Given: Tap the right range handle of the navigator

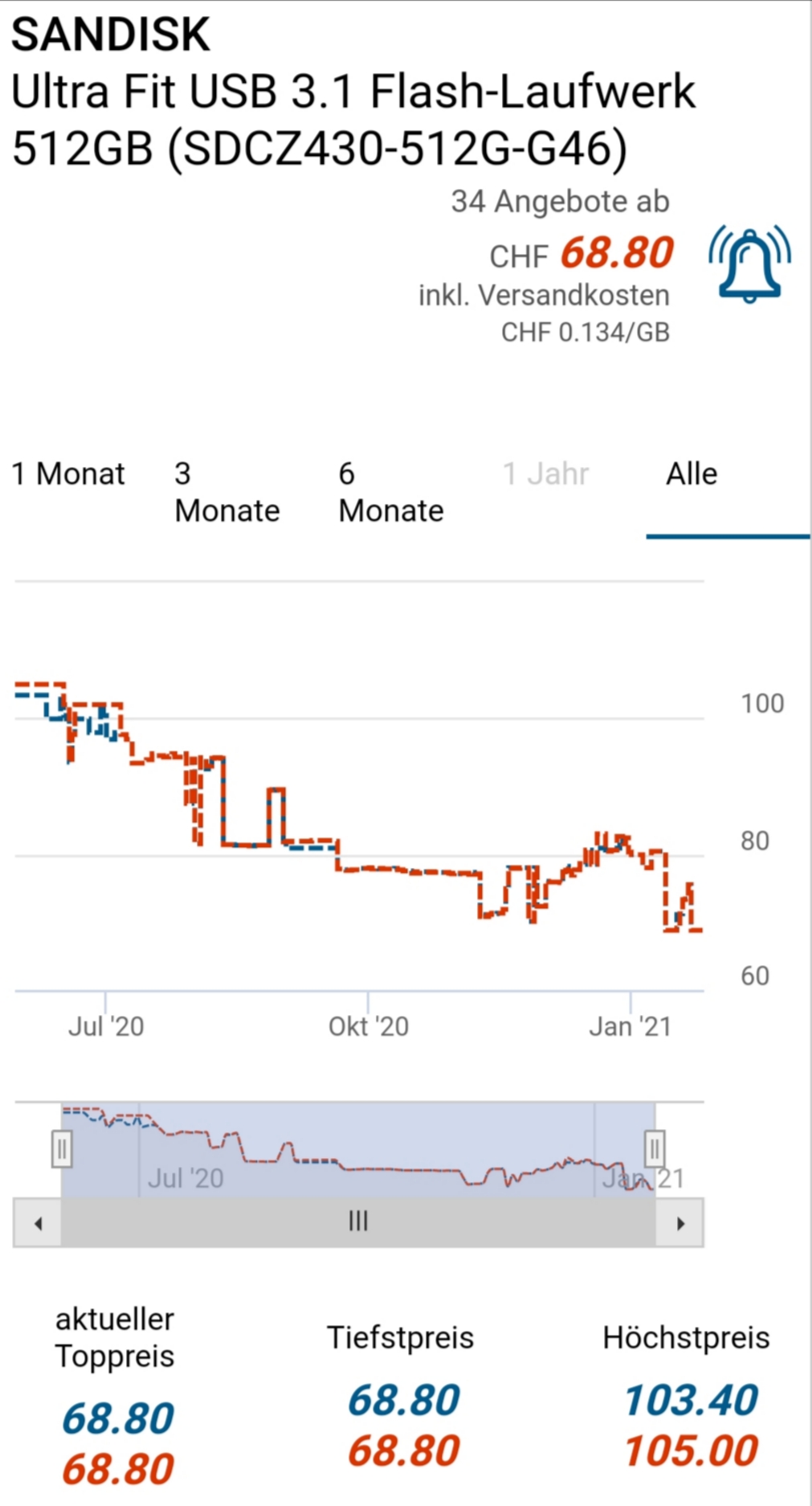Looking at the screenshot, I should click(x=655, y=1148).
